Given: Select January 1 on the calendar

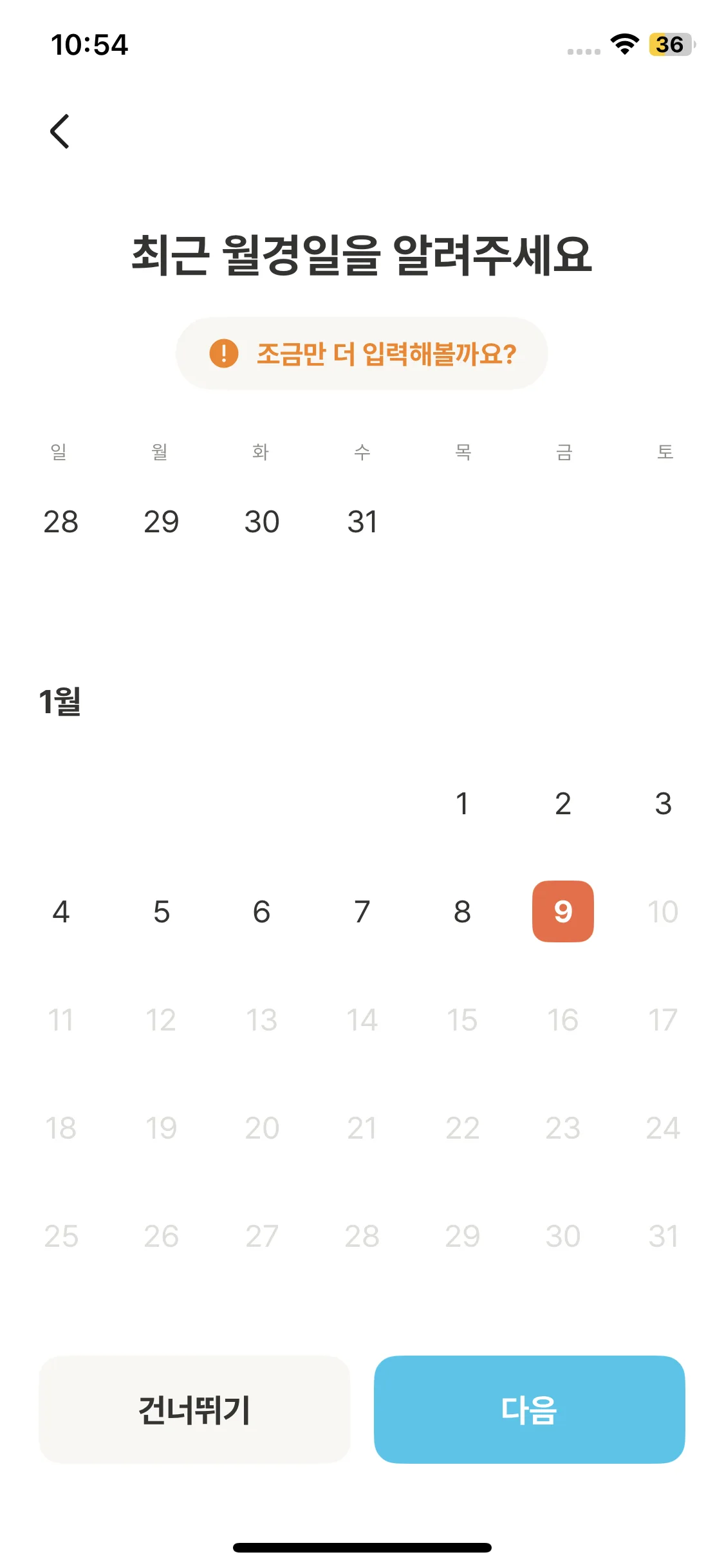Looking at the screenshot, I should tap(462, 803).
